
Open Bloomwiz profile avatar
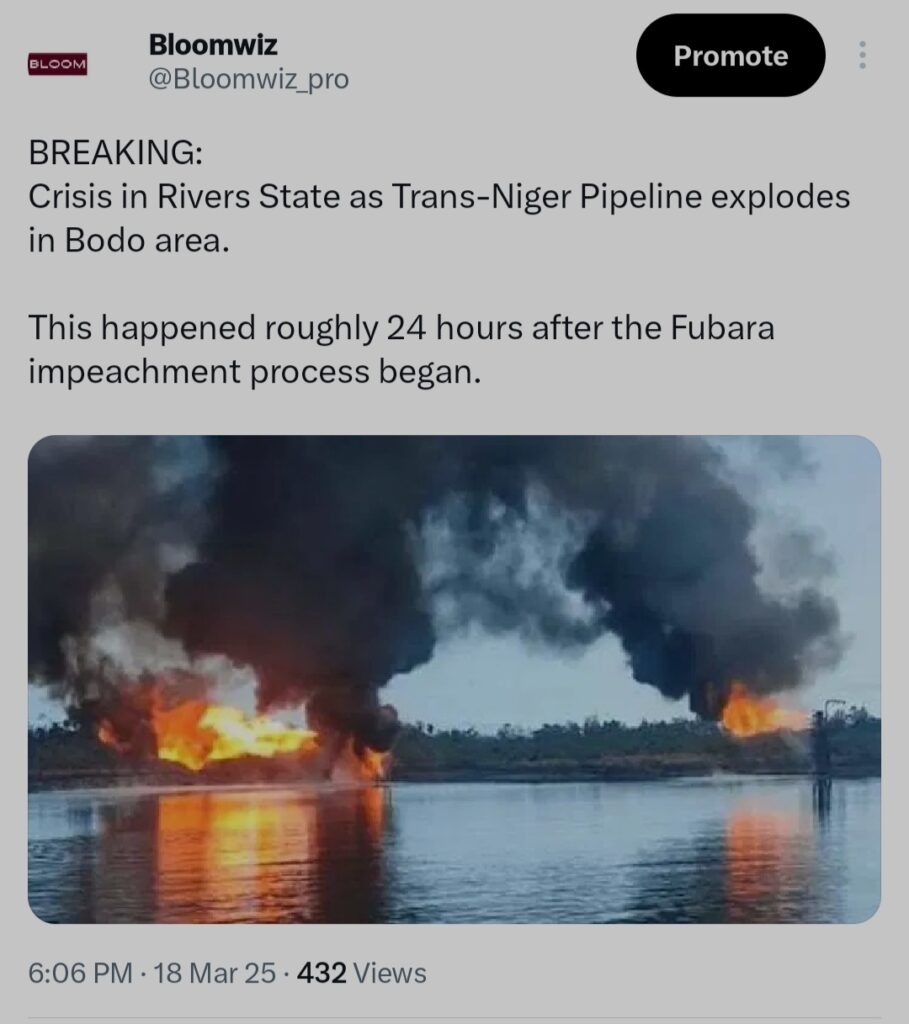(59, 65)
